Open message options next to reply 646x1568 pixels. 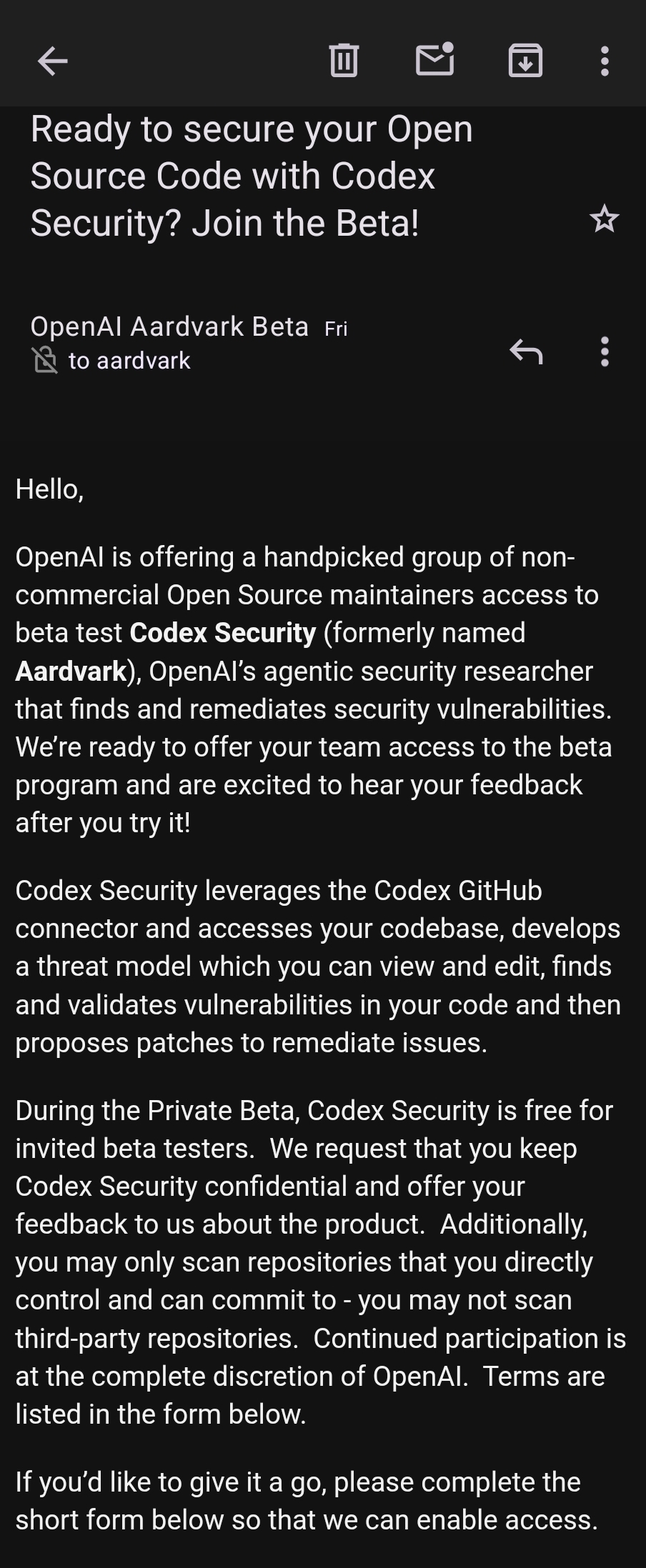tap(605, 351)
